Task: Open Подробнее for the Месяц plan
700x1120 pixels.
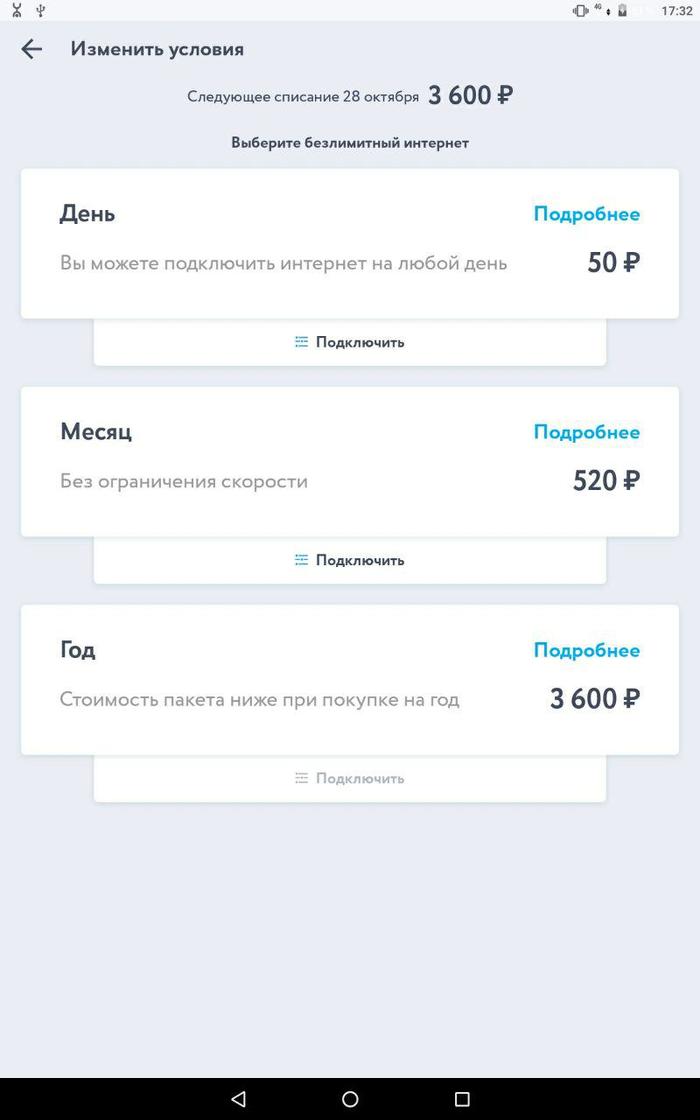Action: 586,432
